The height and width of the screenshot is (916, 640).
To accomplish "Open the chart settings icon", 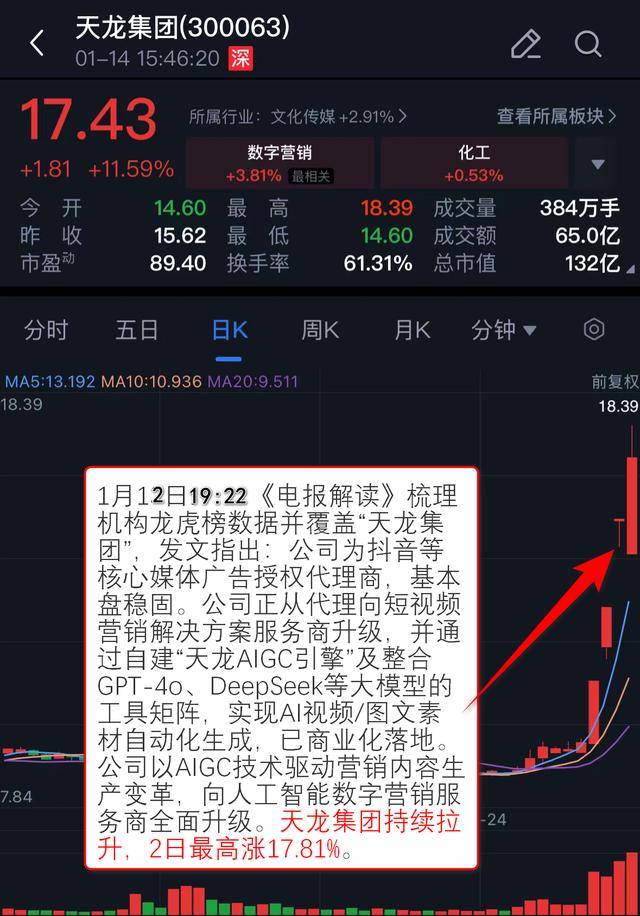I will point(594,330).
